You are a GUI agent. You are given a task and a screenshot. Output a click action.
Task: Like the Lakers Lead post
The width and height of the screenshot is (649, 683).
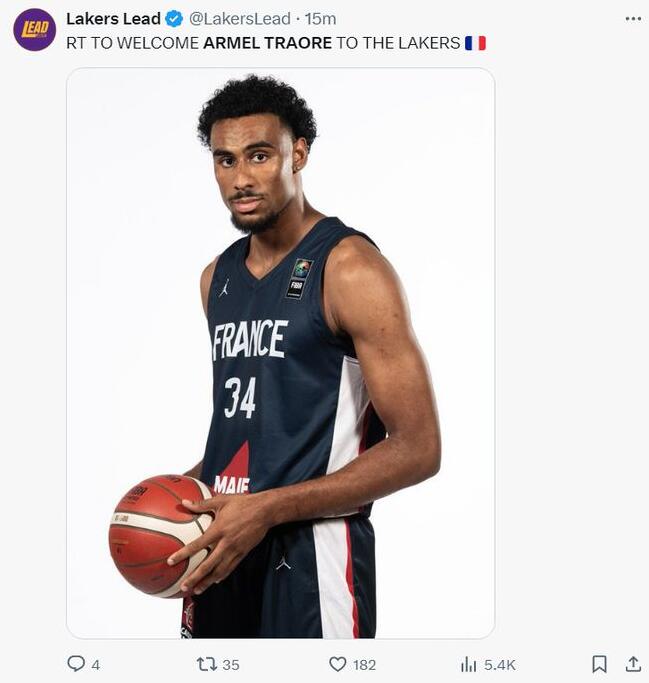[x=338, y=664]
